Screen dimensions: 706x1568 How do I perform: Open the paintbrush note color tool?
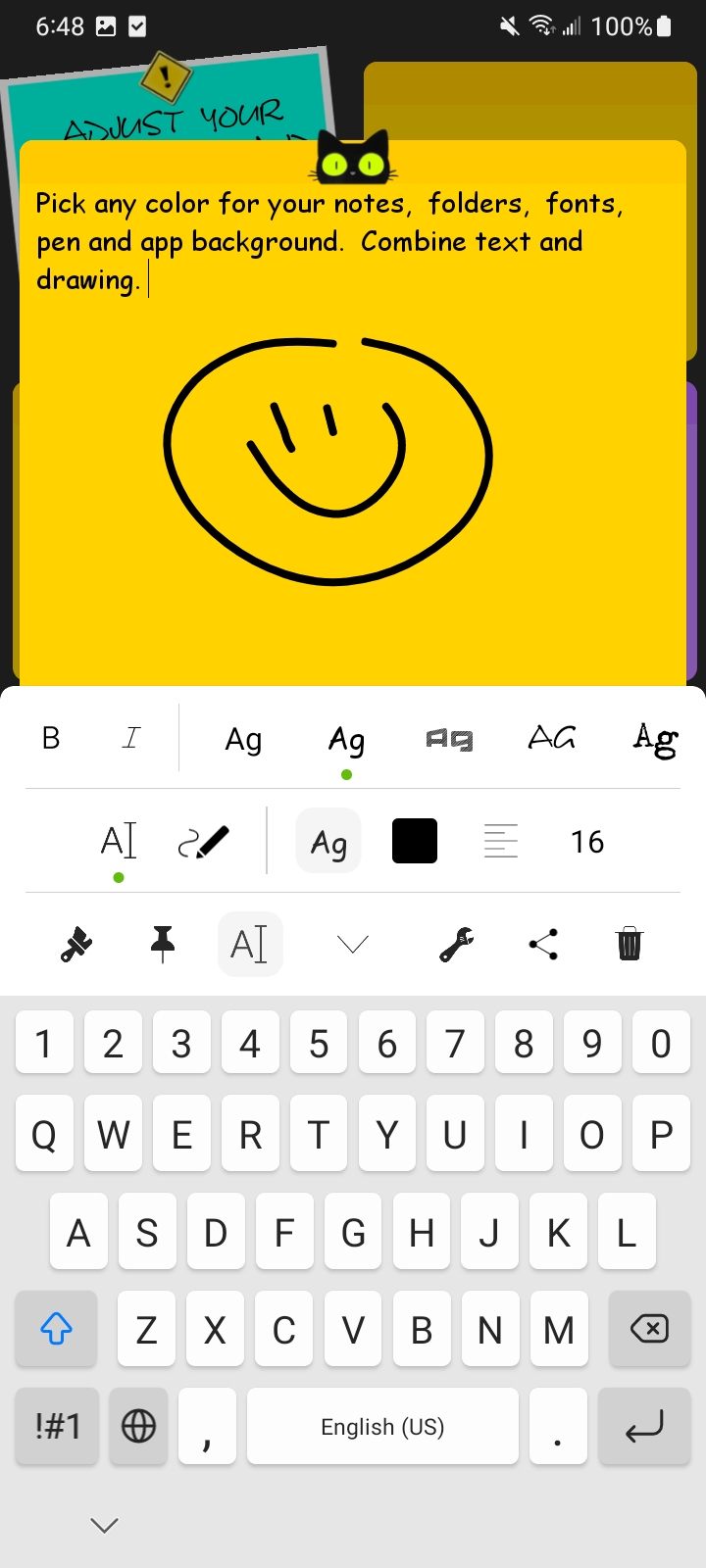pyautogui.click(x=76, y=945)
